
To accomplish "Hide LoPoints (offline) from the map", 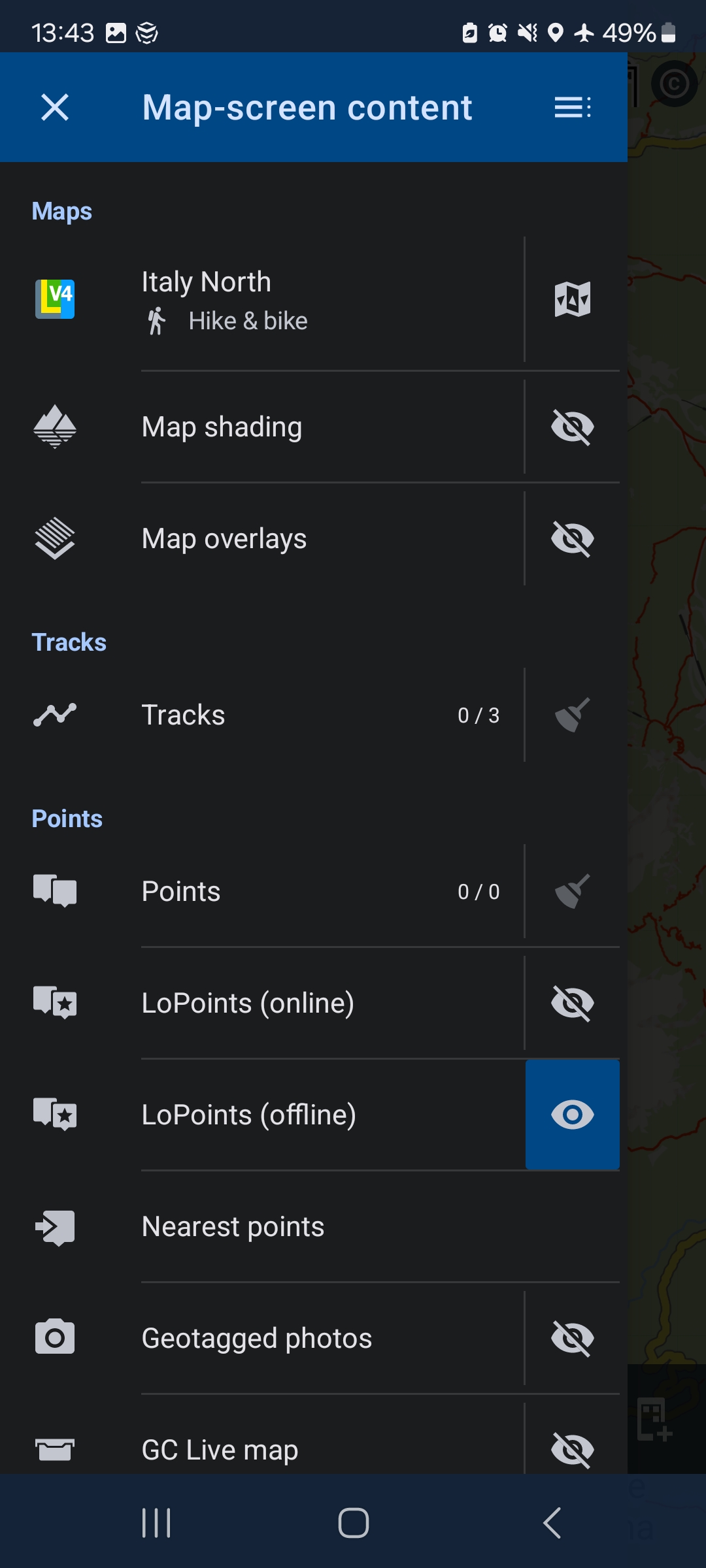I will point(573,1115).
